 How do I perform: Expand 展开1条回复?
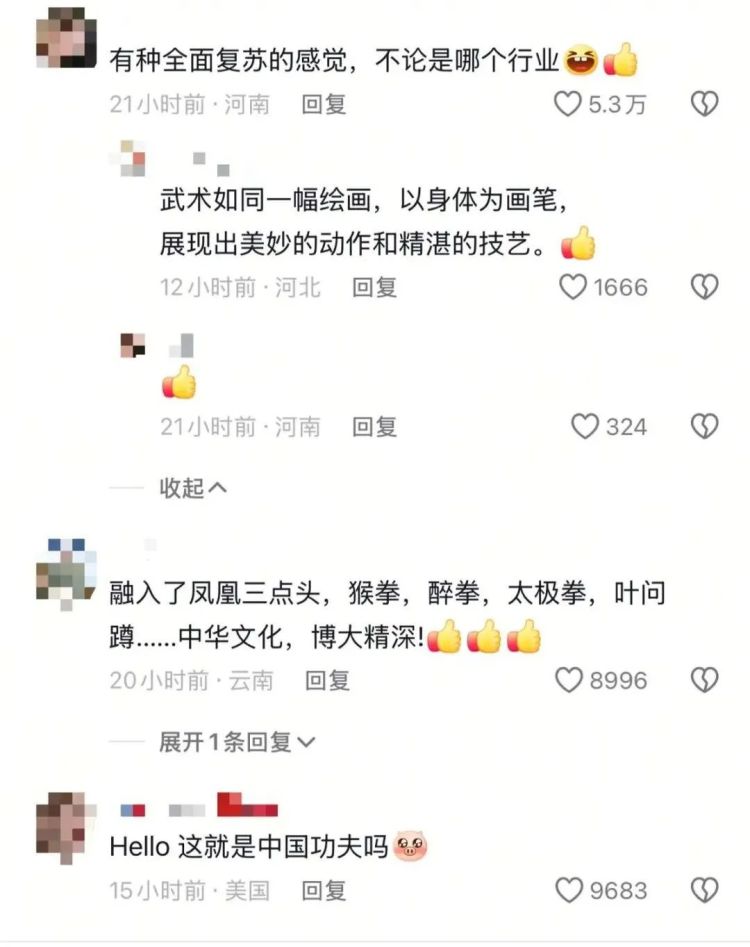coord(236,742)
